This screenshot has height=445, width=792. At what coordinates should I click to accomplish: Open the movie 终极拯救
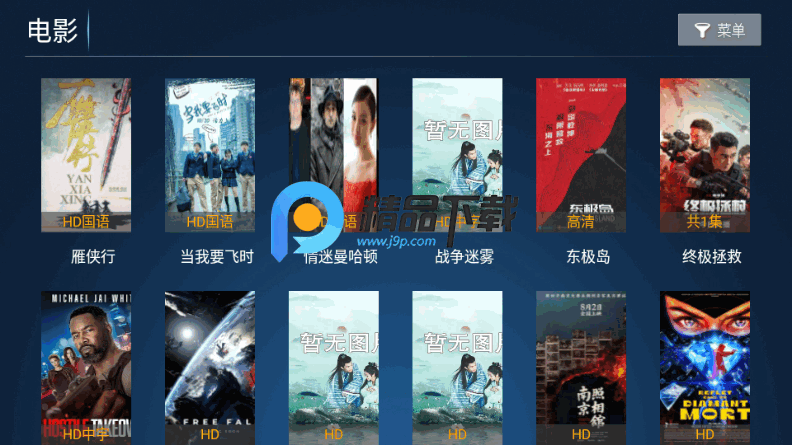[705, 156]
